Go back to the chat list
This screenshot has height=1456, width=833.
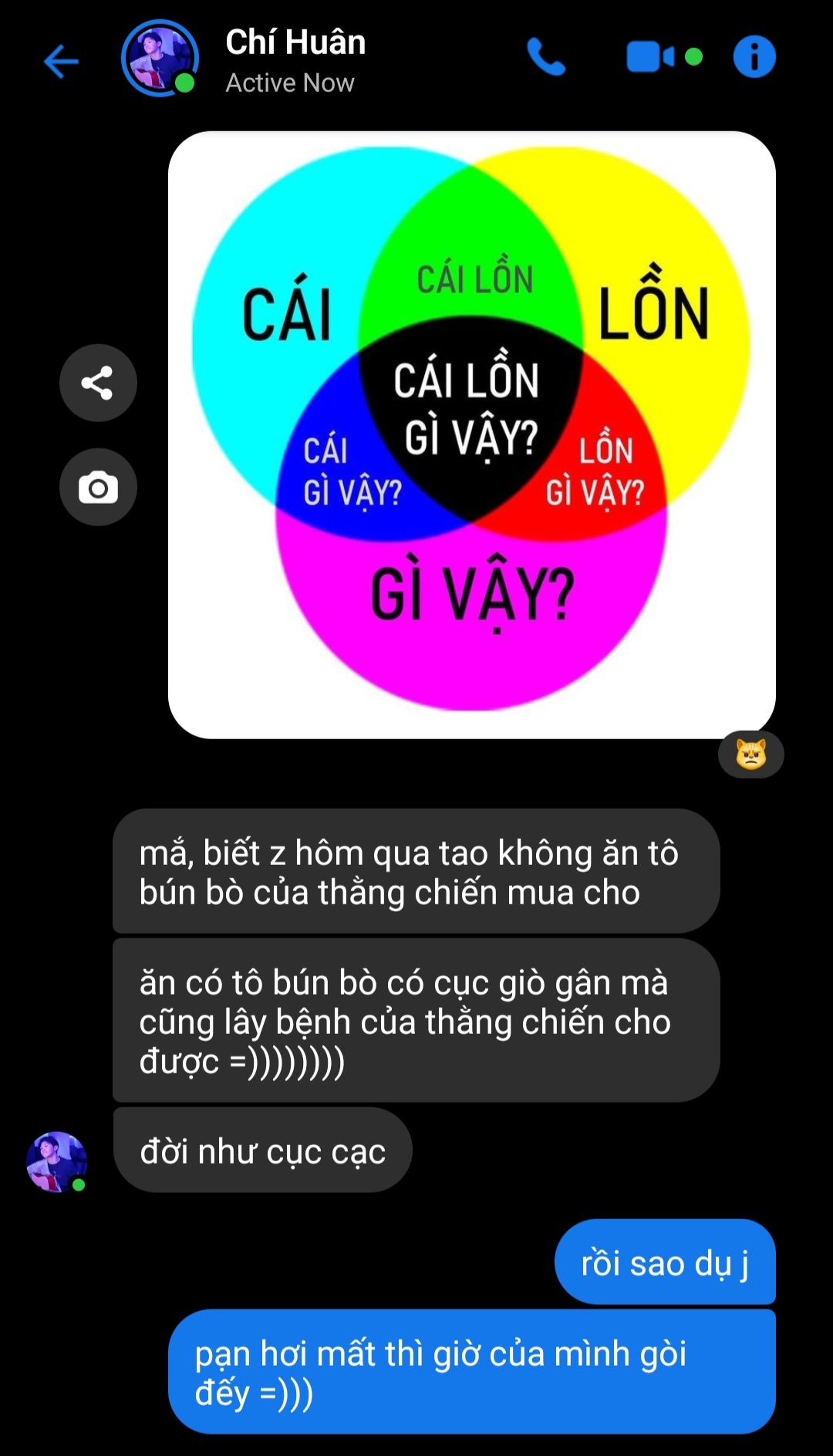pyautogui.click(x=62, y=62)
